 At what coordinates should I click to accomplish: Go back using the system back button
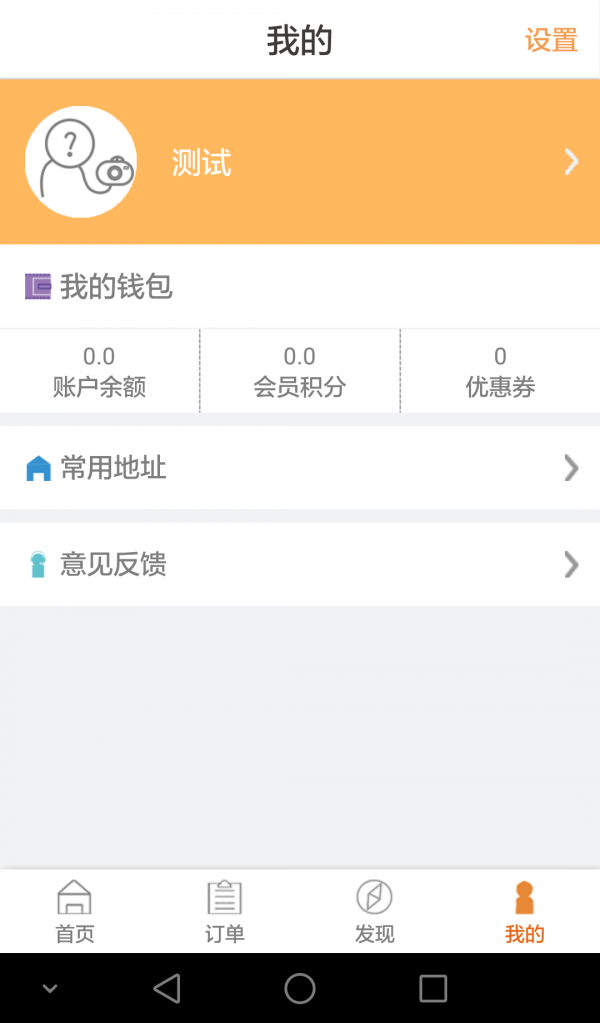coord(167,989)
